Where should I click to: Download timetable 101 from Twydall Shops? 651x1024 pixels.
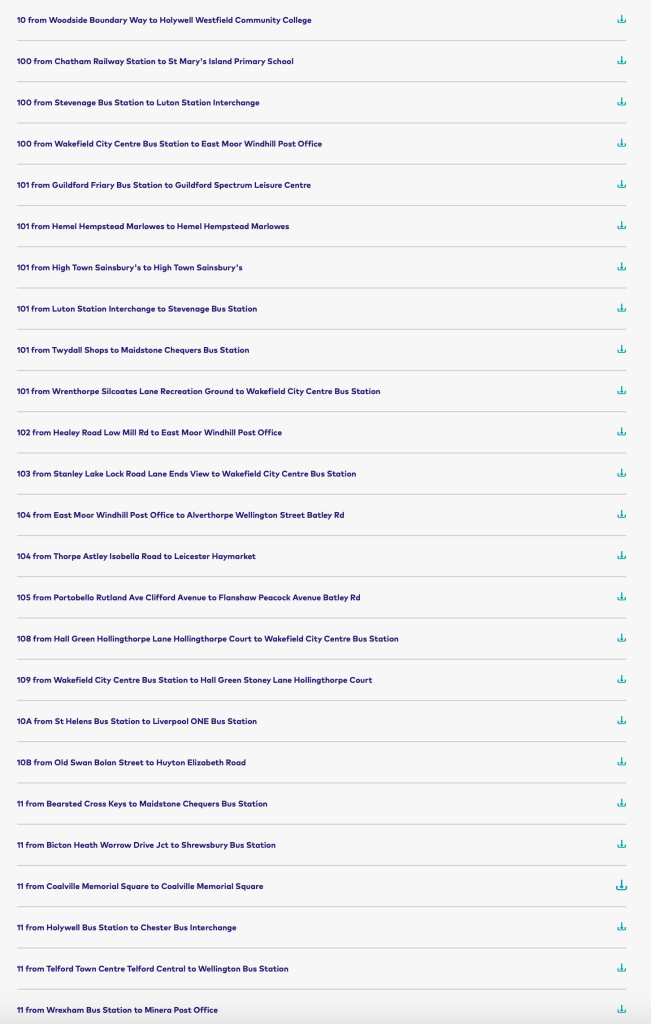point(621,349)
